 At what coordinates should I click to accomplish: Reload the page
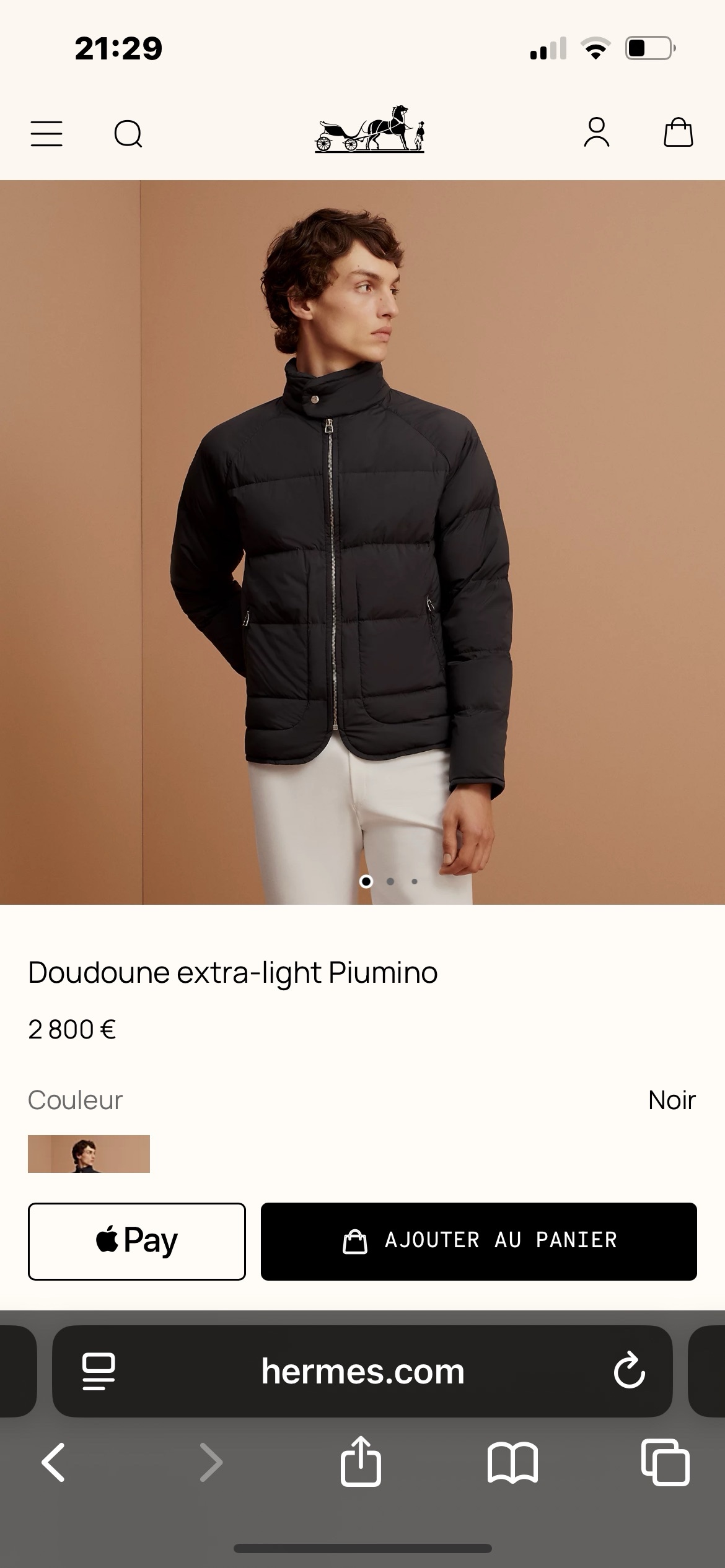point(629,1370)
